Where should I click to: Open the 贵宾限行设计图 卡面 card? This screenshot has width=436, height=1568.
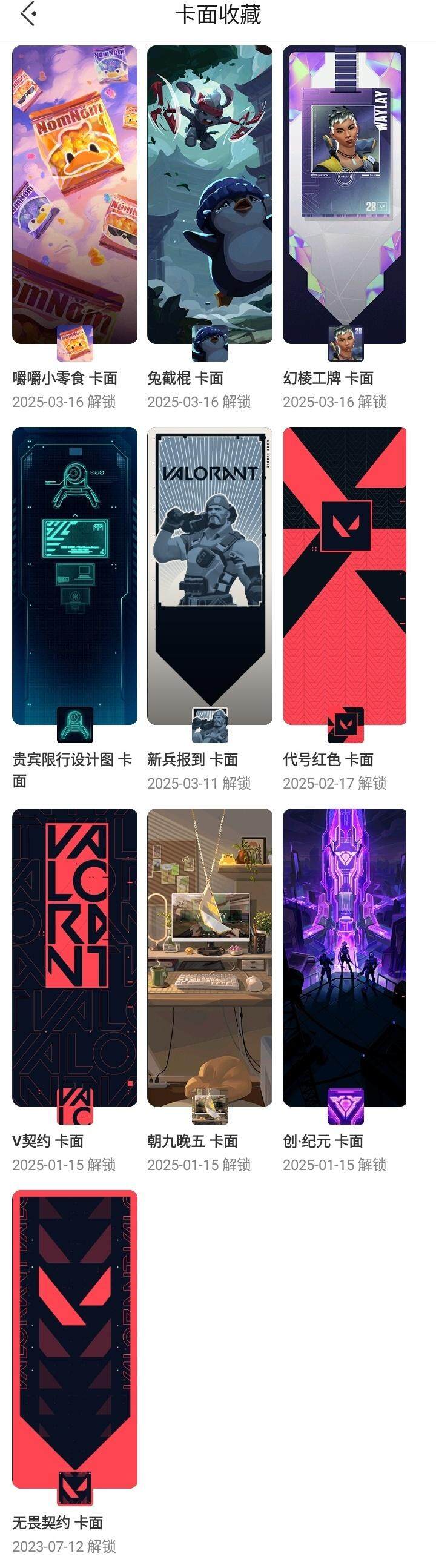pos(74,576)
